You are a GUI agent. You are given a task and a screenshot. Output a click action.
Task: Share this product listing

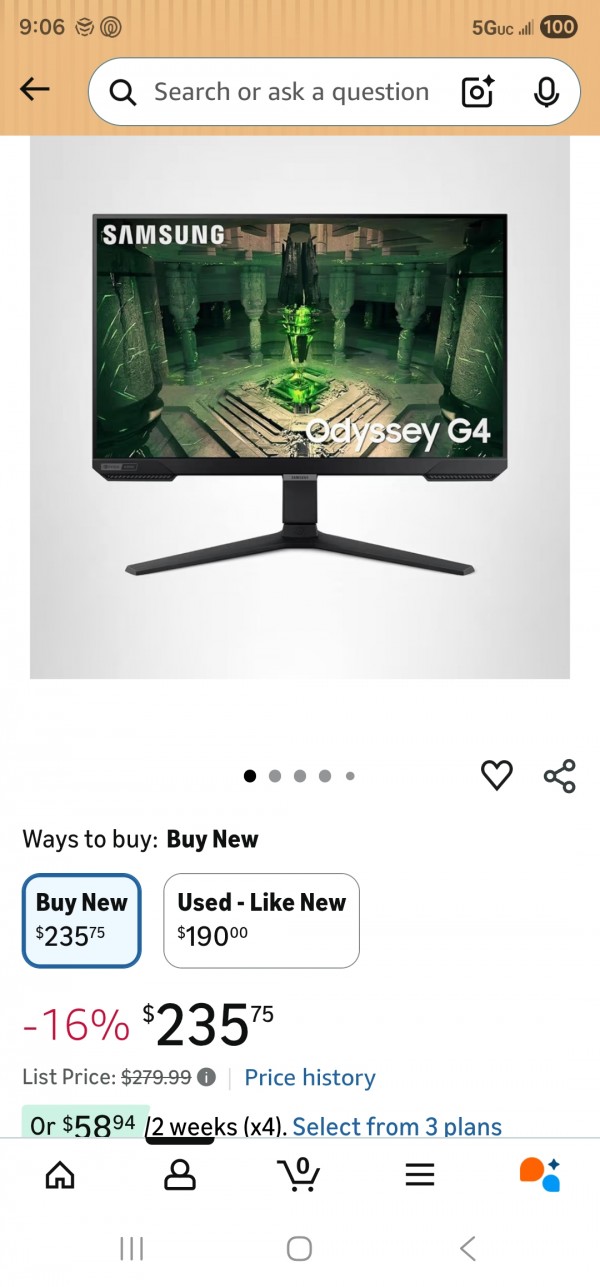point(559,775)
